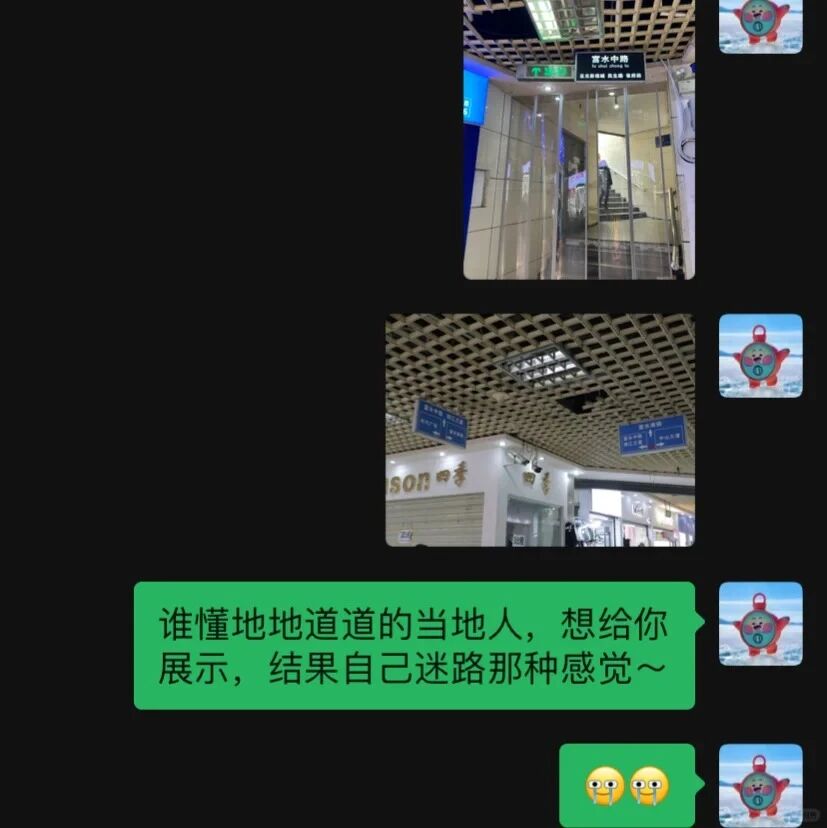Open sender's avatar beside the green text message

[760, 623]
